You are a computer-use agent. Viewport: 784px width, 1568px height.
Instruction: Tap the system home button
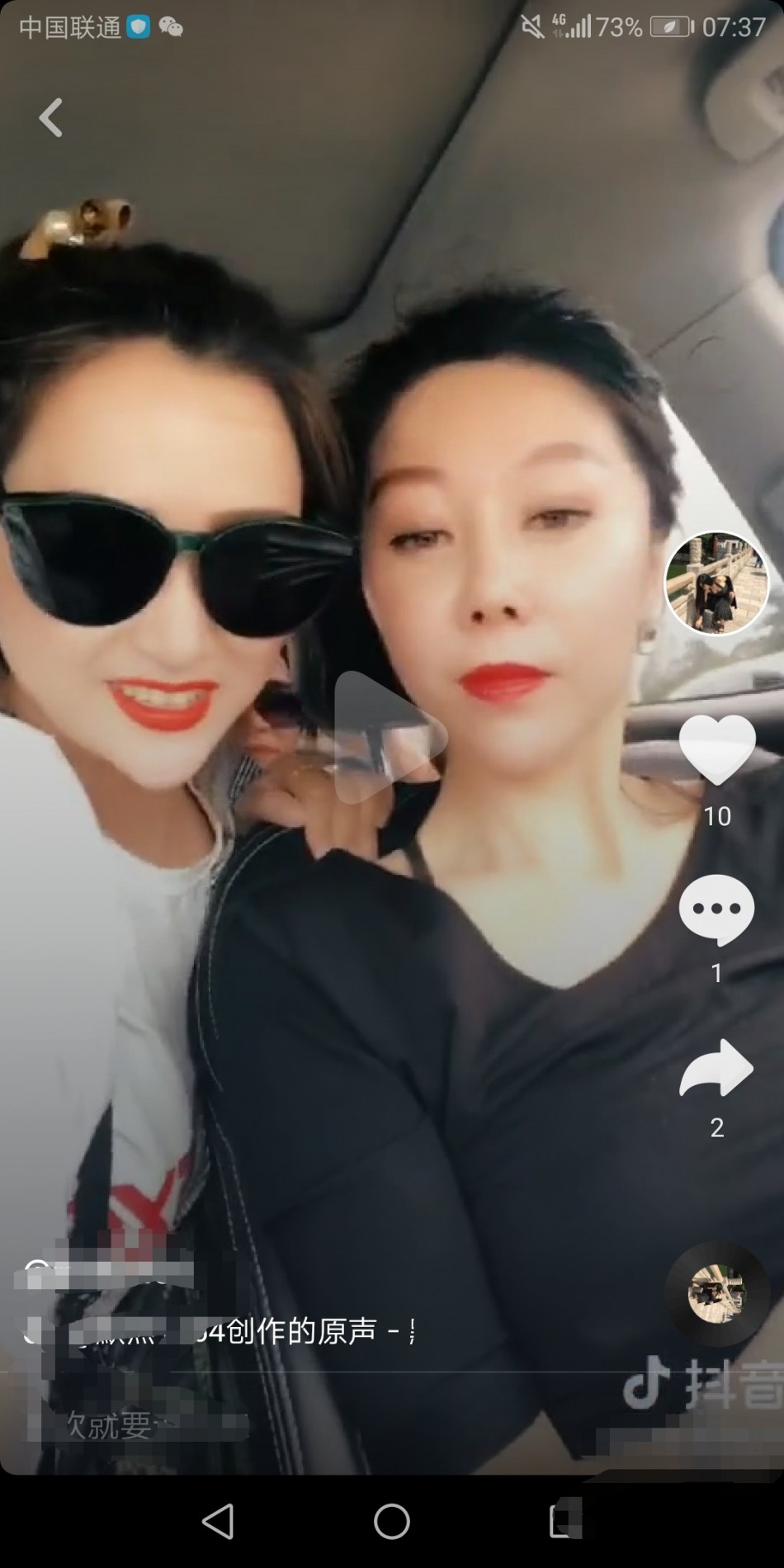coord(391,1521)
